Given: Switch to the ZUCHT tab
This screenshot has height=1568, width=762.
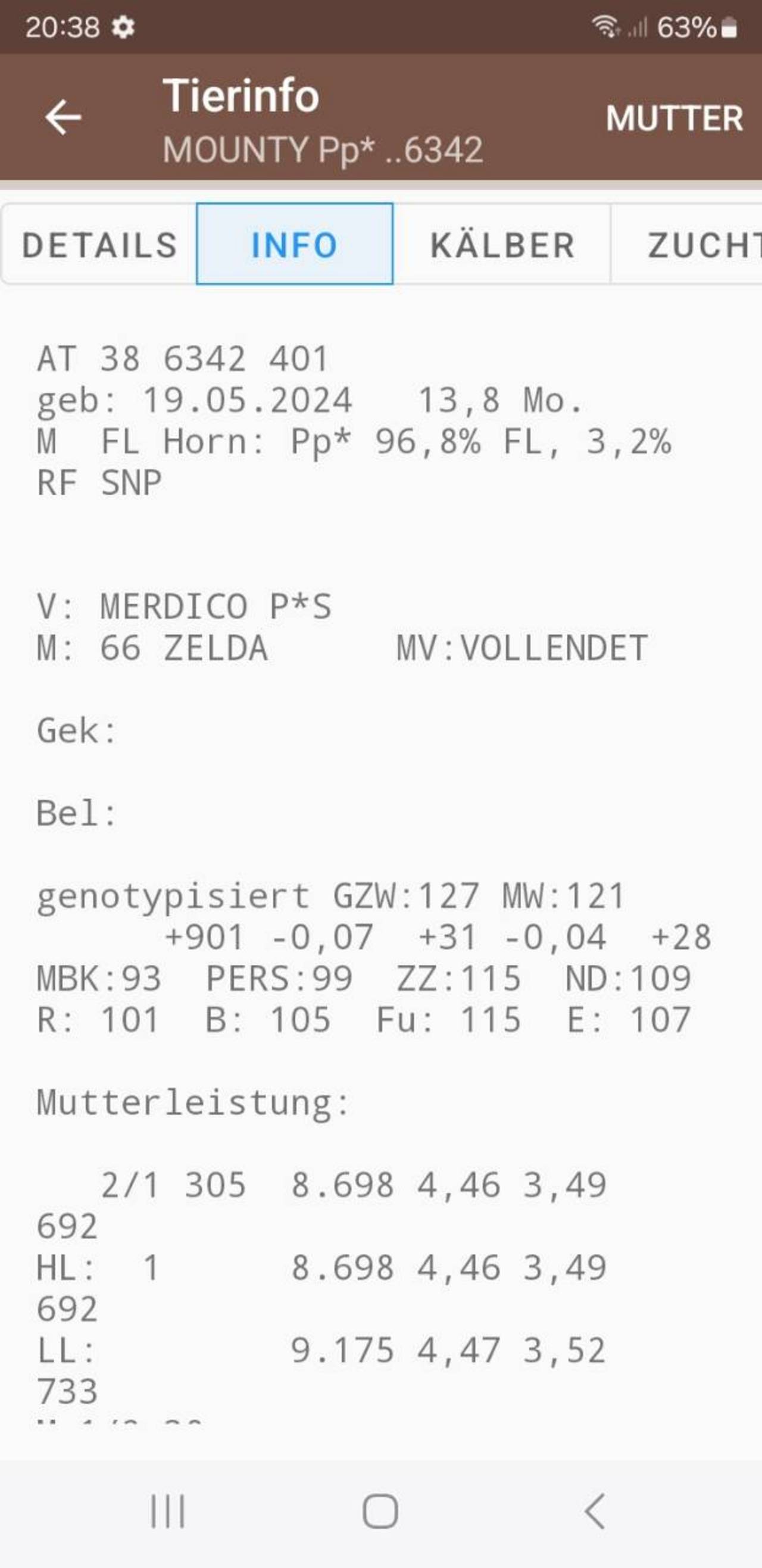Looking at the screenshot, I should pyautogui.click(x=686, y=245).
